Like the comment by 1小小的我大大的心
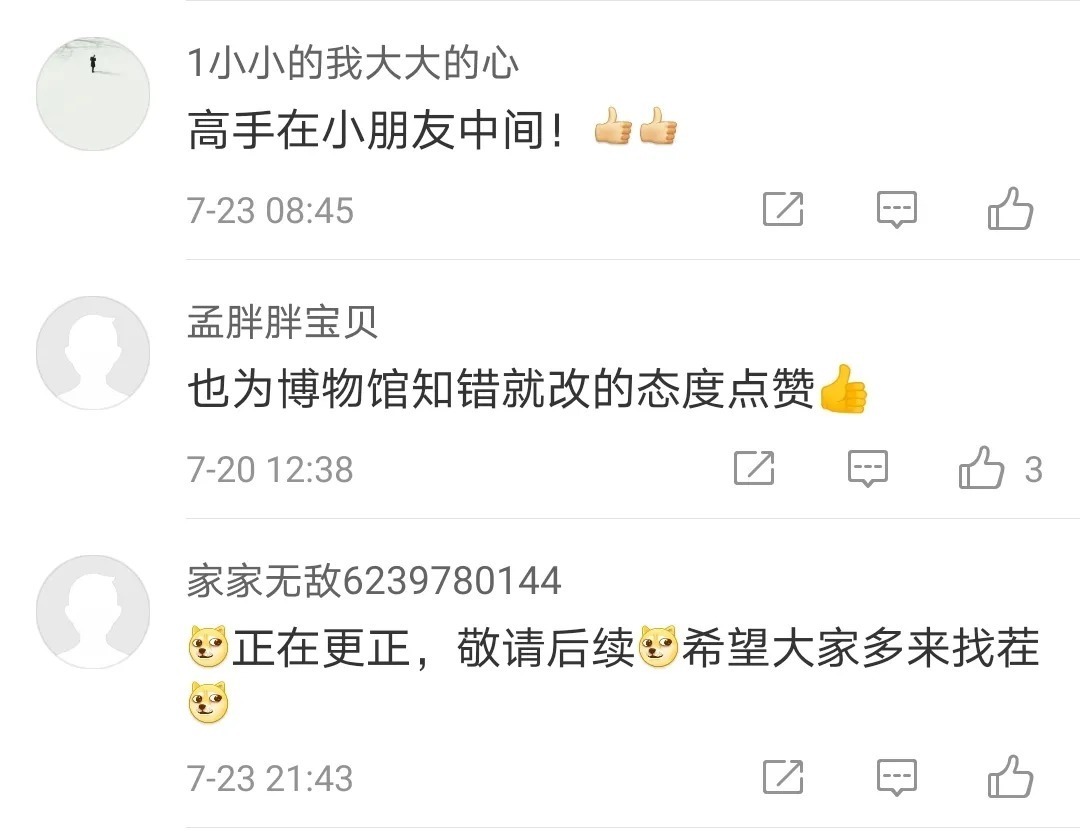The height and width of the screenshot is (832, 1080). tap(1010, 210)
